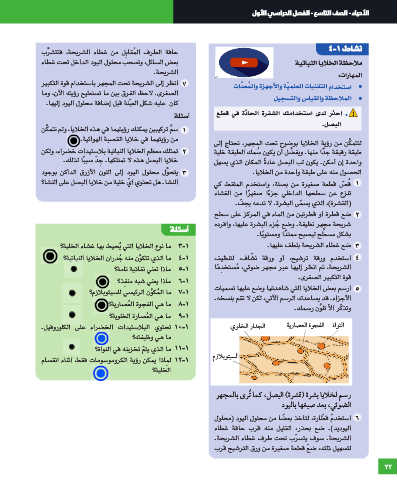The image size is (397, 480).
Task: Tap the dot next to question 1-11
Action: (x=72, y=347)
